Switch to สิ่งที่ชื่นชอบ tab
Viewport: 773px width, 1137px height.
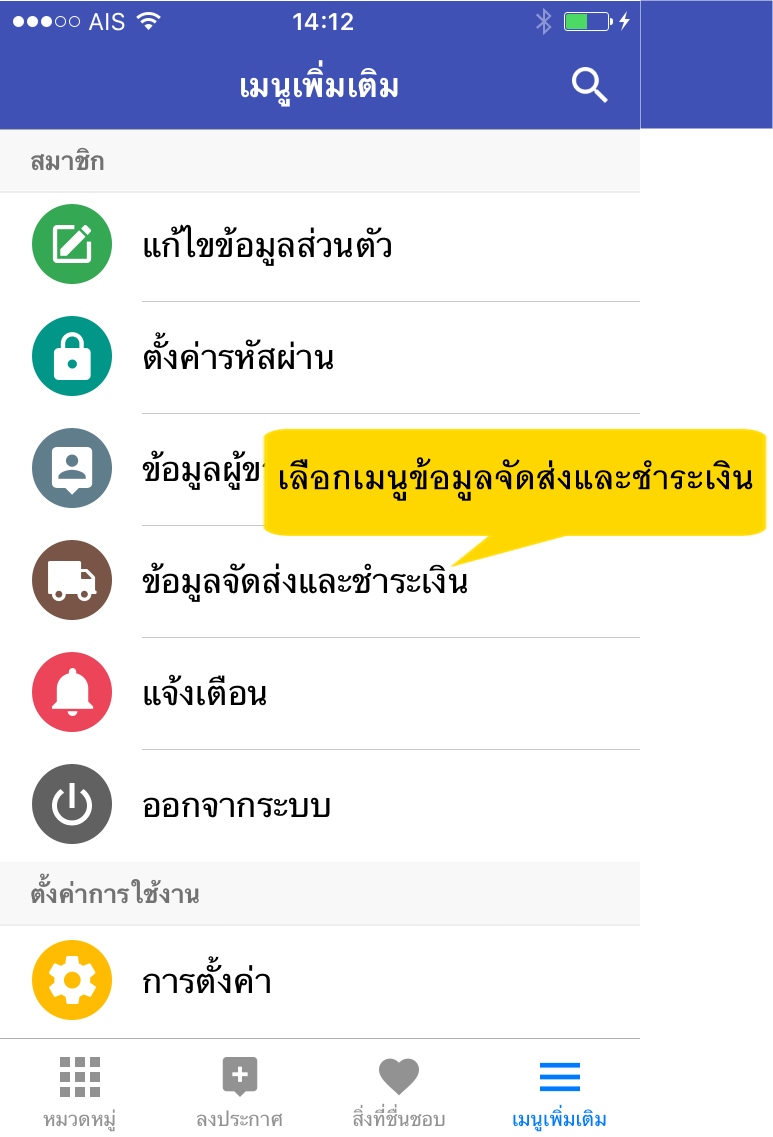398,1091
